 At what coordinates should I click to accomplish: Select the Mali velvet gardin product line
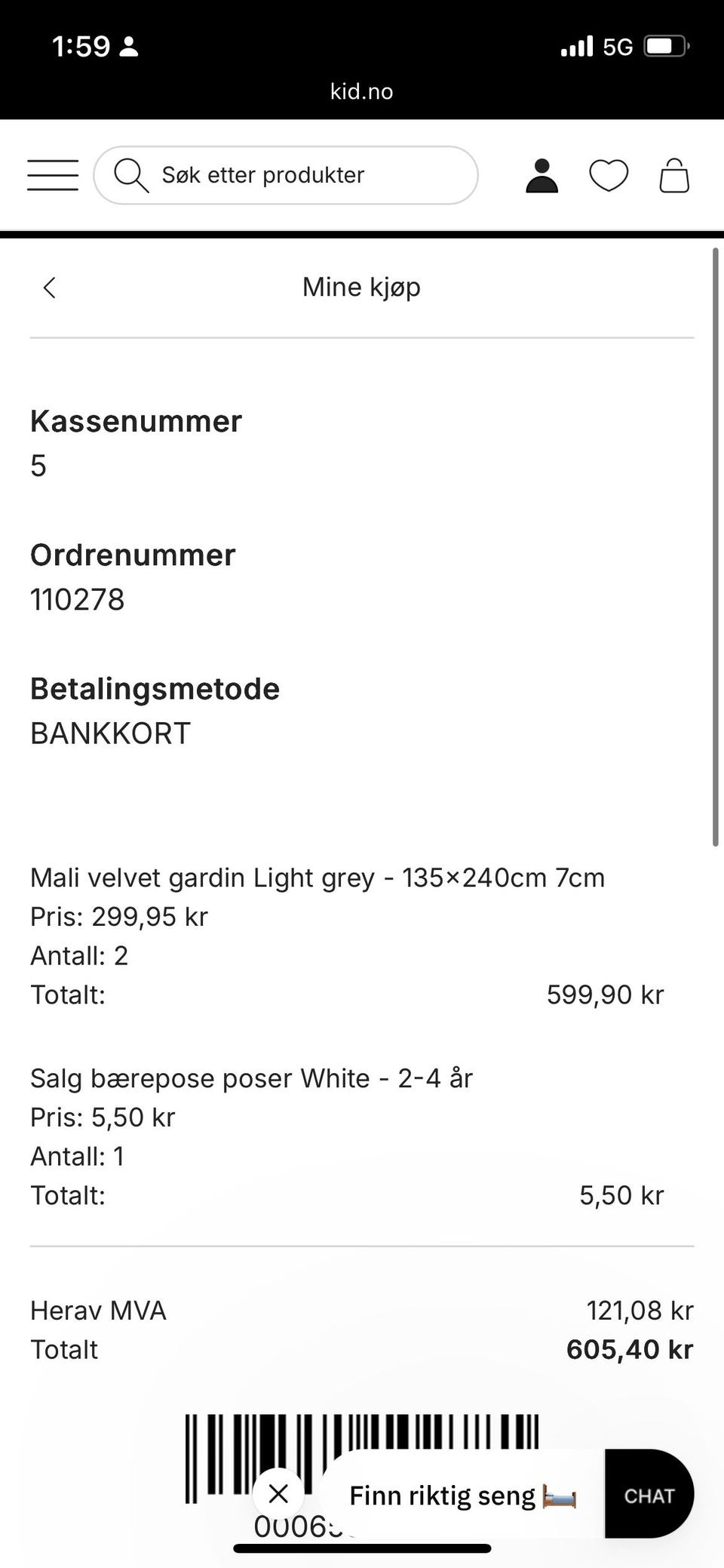[x=317, y=877]
